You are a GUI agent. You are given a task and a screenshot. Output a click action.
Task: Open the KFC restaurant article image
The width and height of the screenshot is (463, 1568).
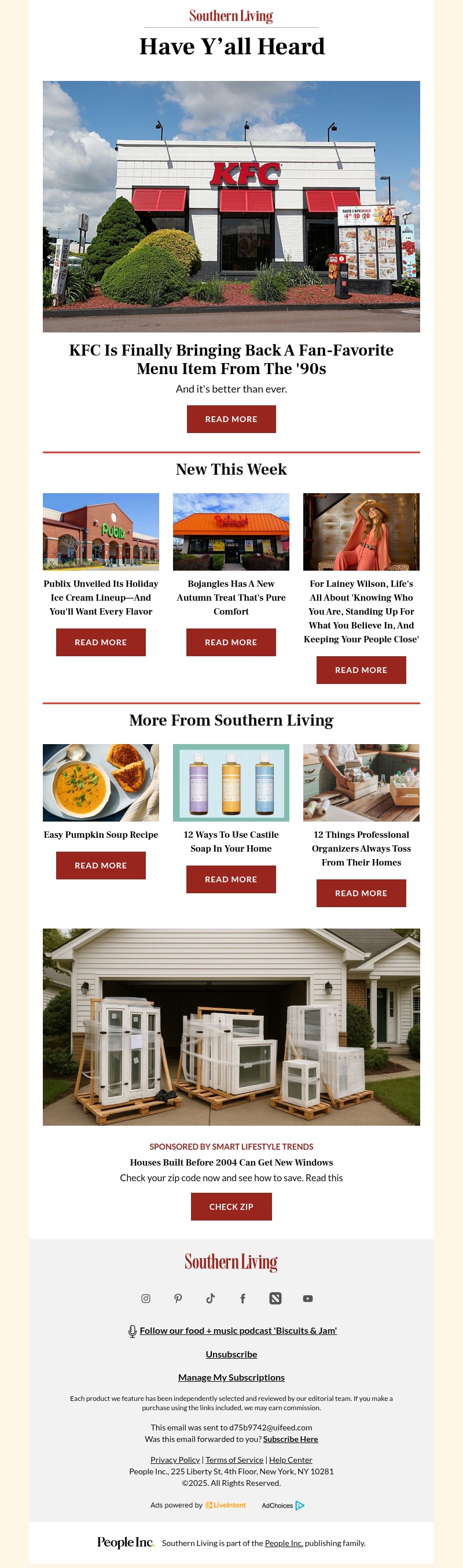point(231,206)
